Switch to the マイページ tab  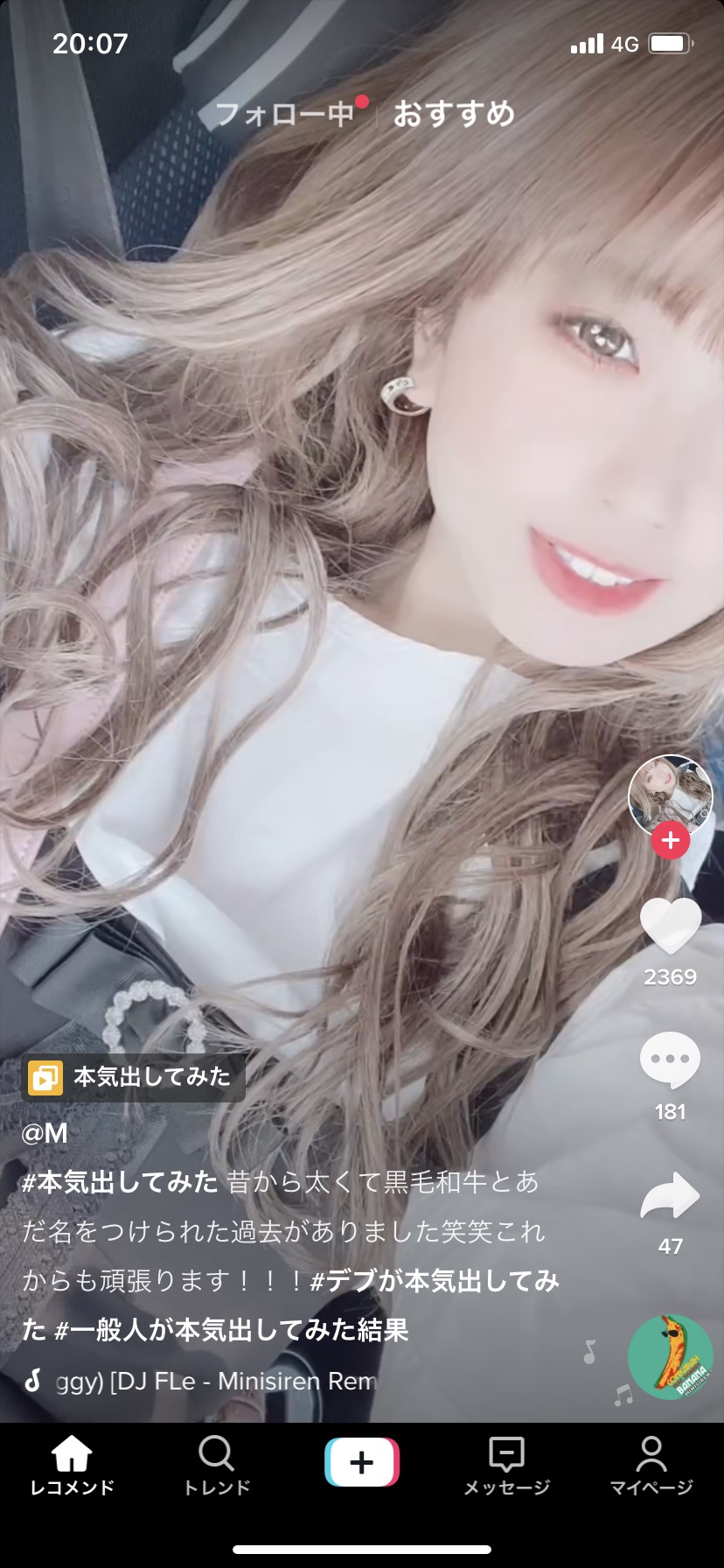coord(651,1465)
